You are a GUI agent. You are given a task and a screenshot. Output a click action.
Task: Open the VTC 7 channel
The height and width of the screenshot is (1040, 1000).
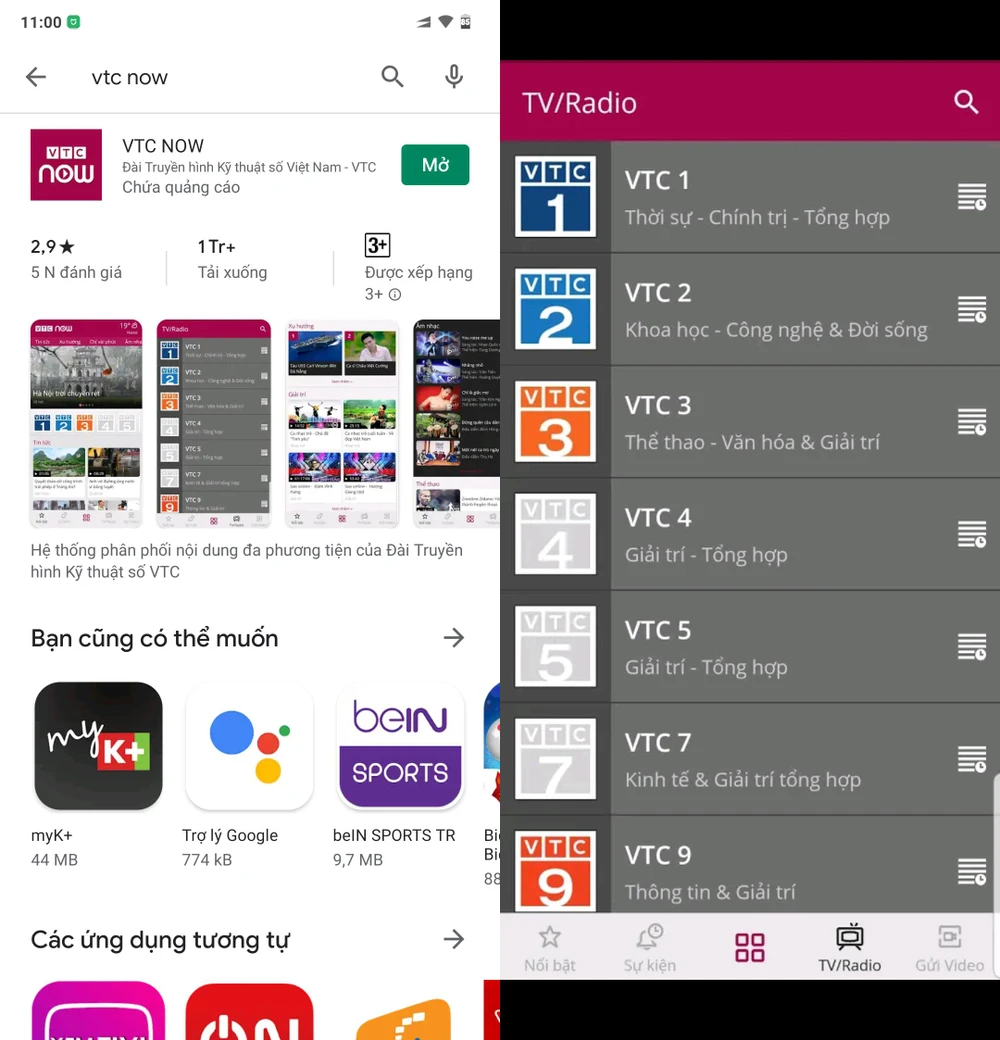click(750, 760)
